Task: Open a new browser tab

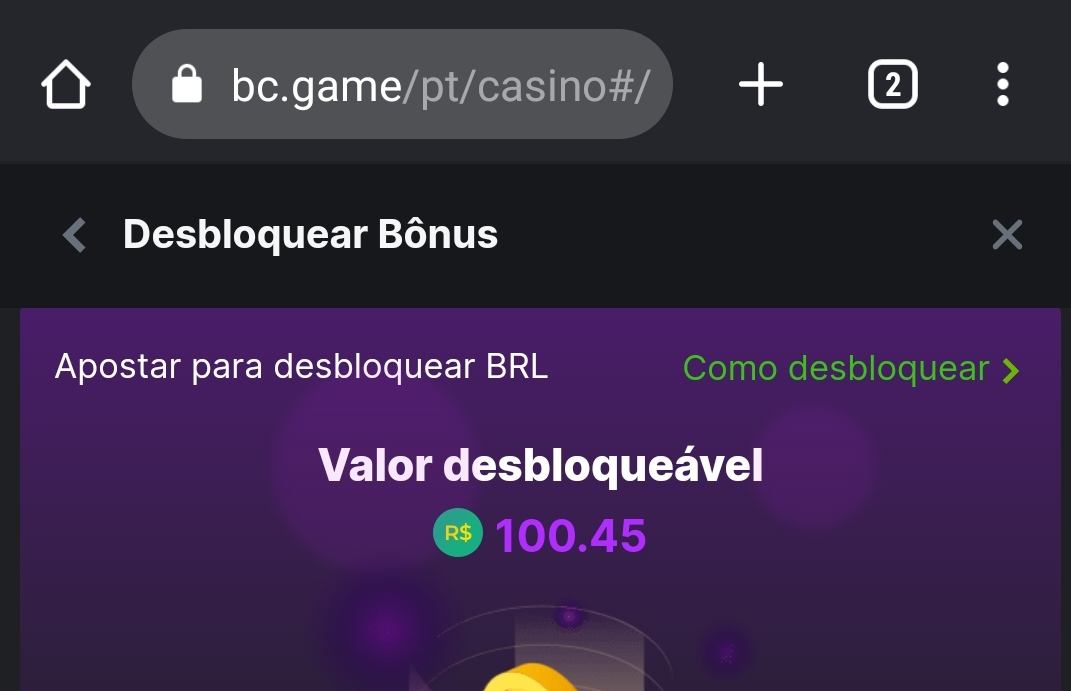Action: pyautogui.click(x=761, y=85)
